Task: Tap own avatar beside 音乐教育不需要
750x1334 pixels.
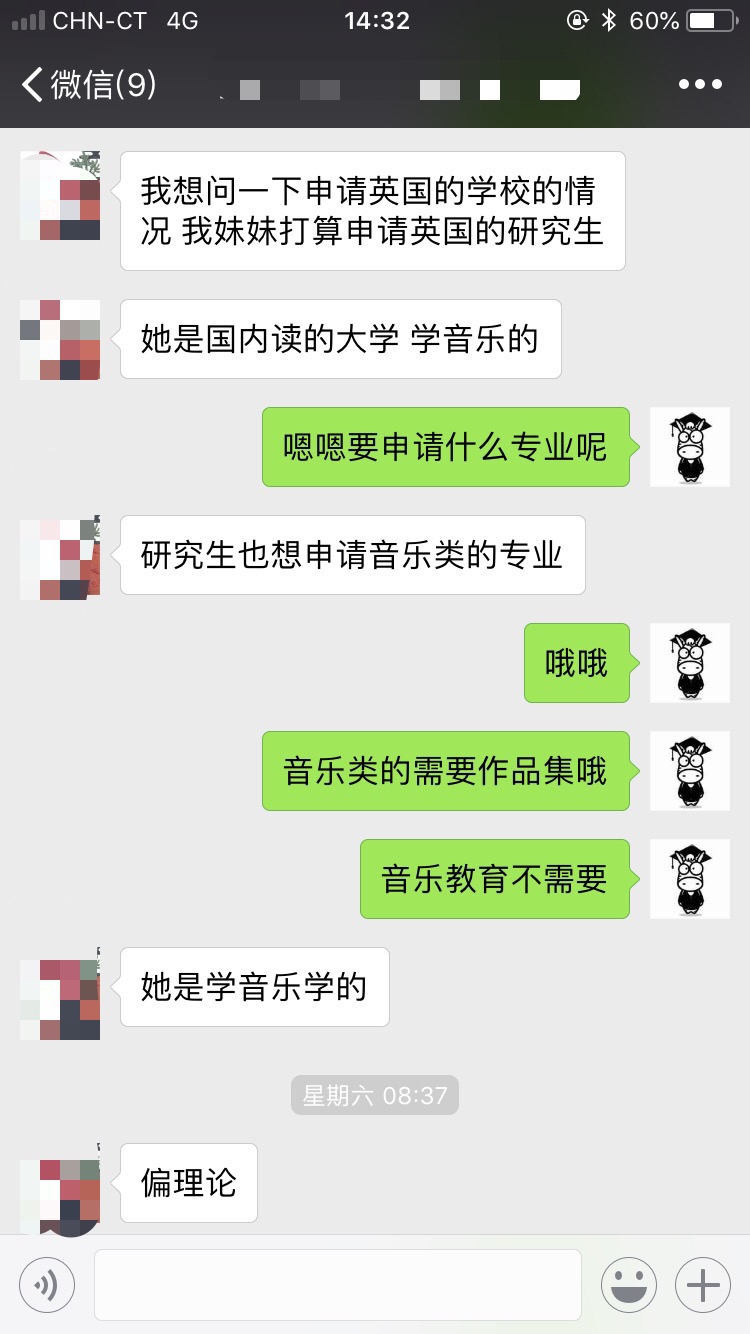Action: point(689,879)
